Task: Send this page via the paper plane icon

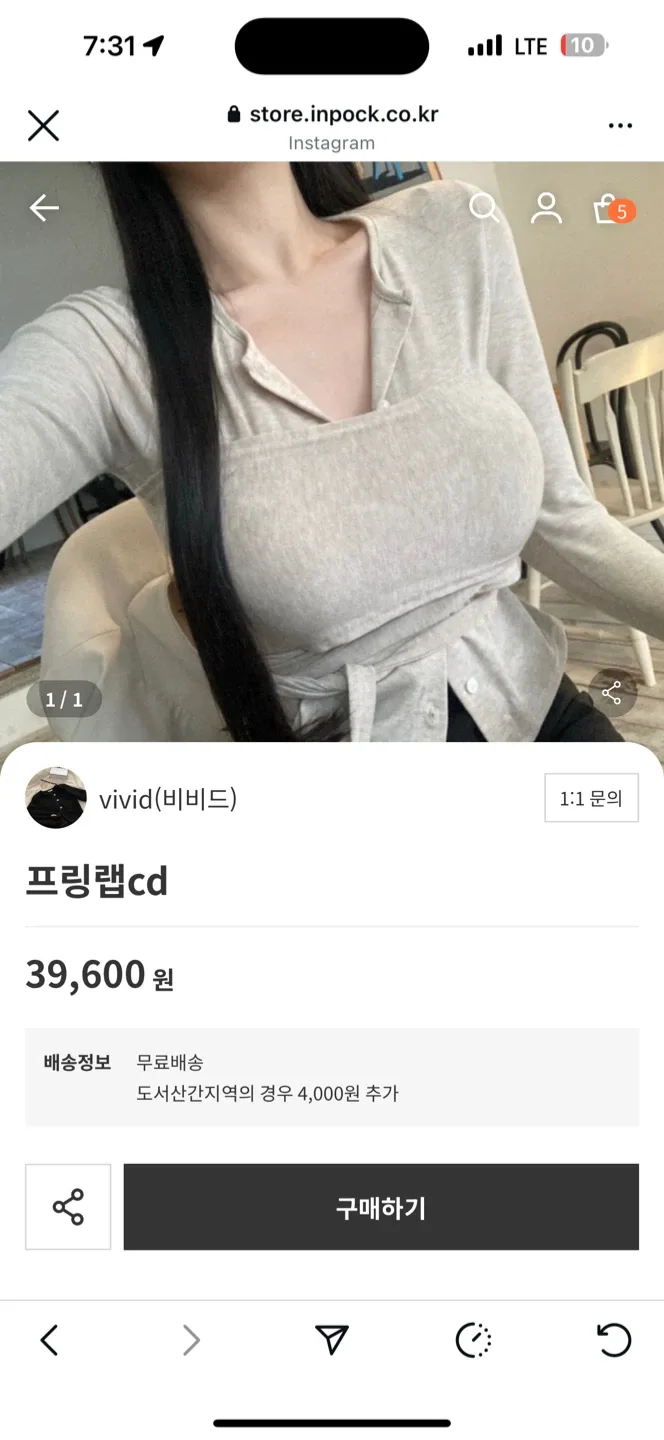Action: point(331,1340)
